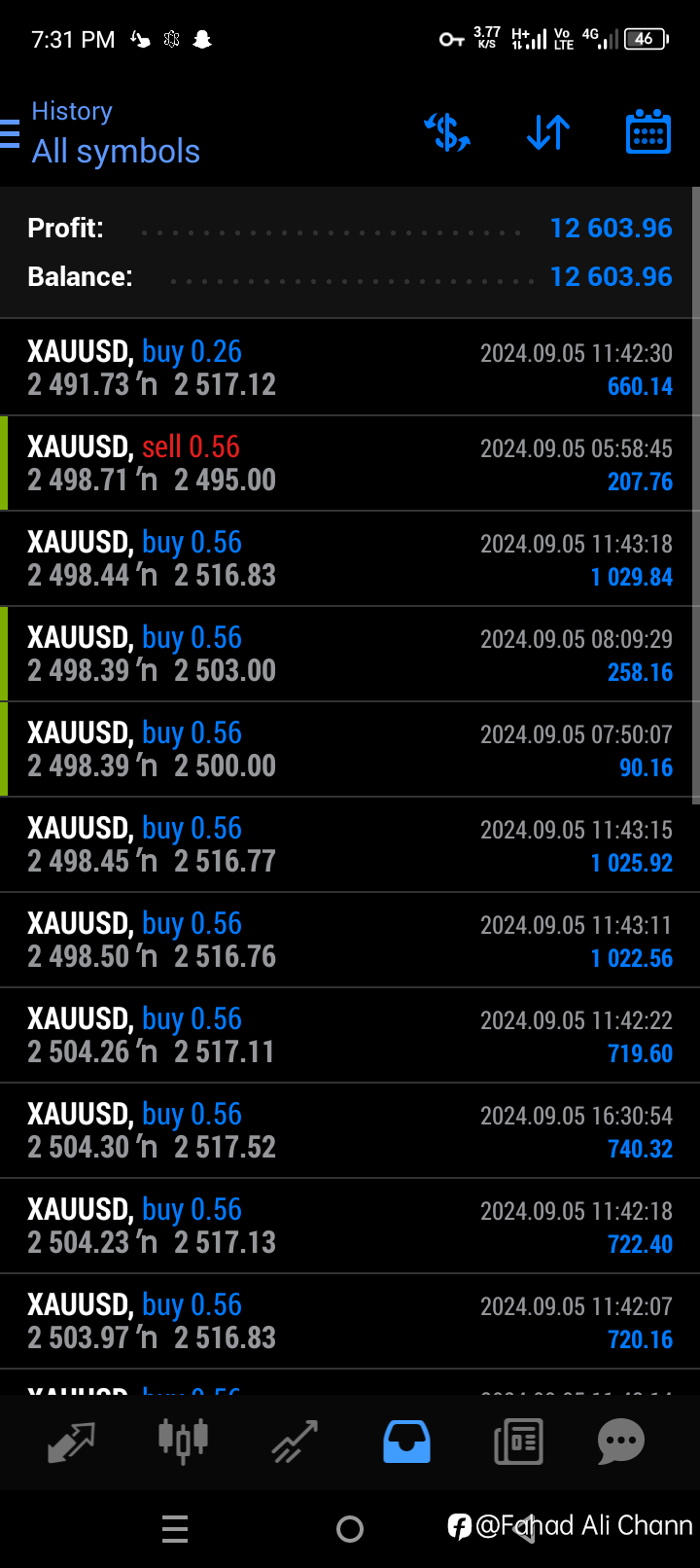
Task: Open the system recent apps button
Action: (x=175, y=1530)
